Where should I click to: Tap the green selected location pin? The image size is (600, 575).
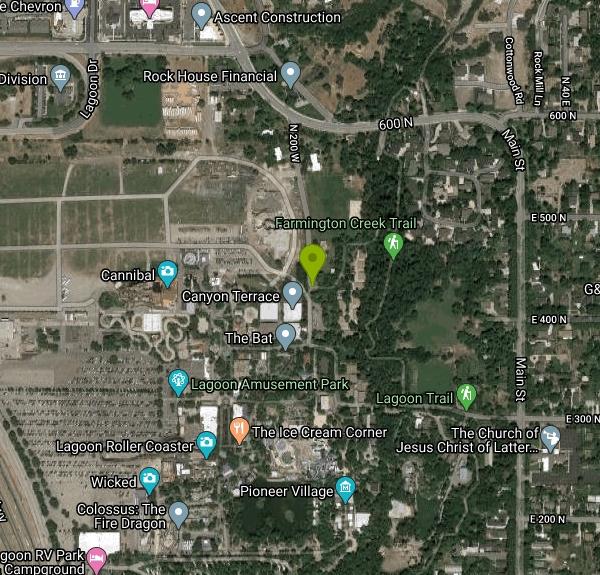[313, 262]
